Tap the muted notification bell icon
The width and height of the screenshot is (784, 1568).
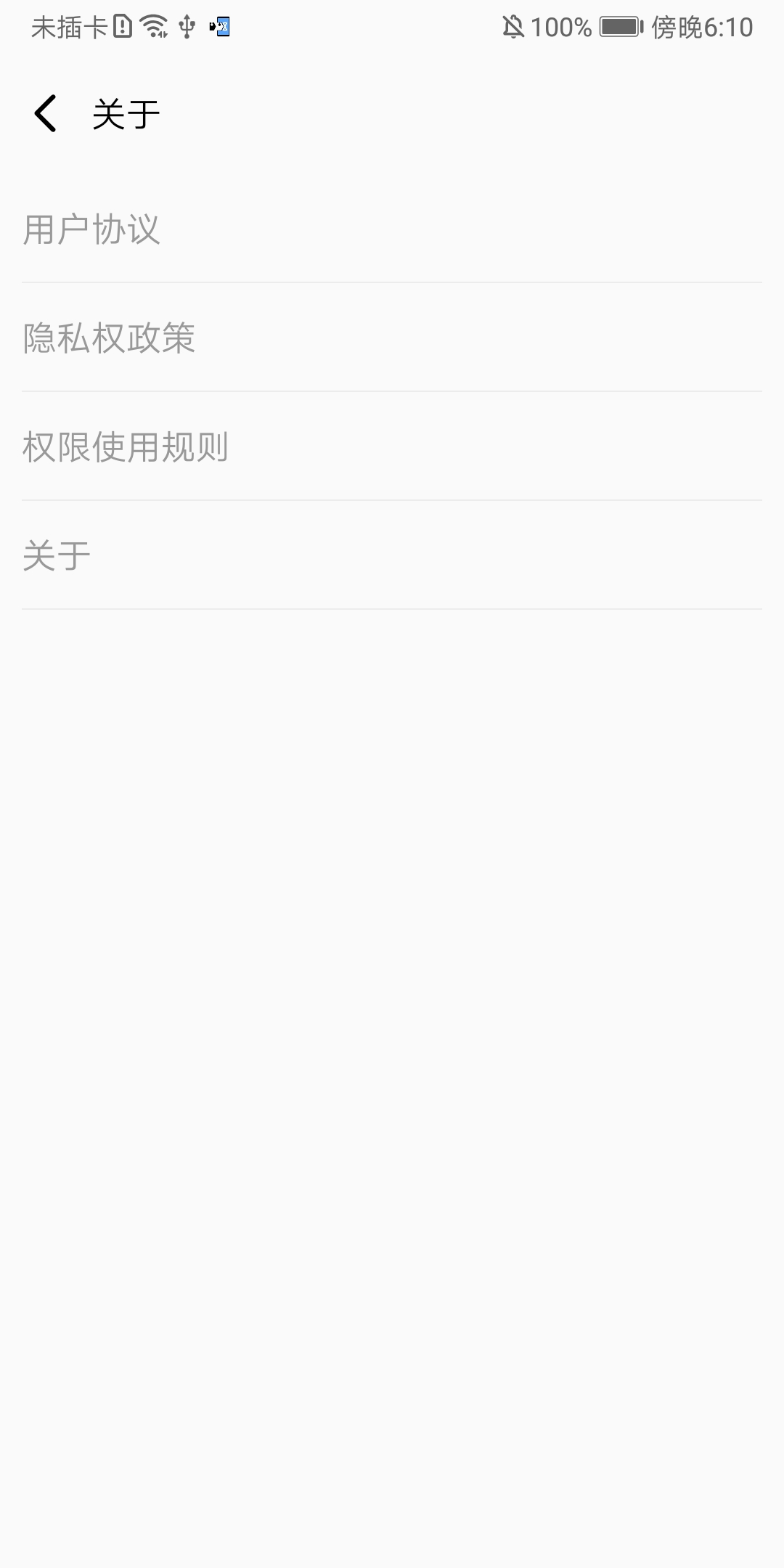point(513,26)
